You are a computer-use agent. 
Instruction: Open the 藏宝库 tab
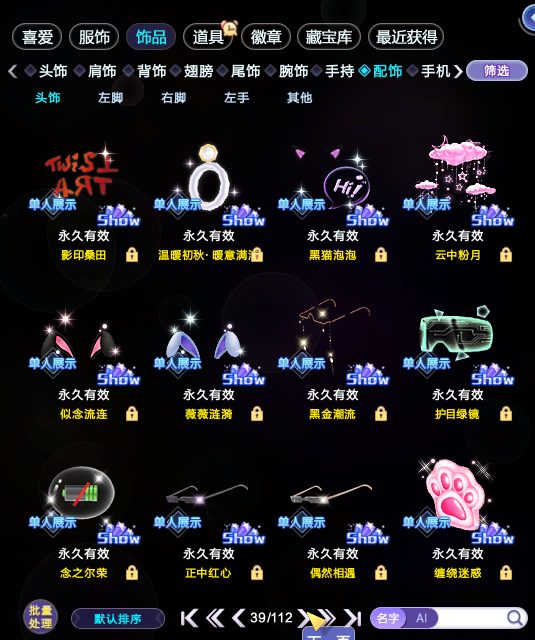point(329,37)
